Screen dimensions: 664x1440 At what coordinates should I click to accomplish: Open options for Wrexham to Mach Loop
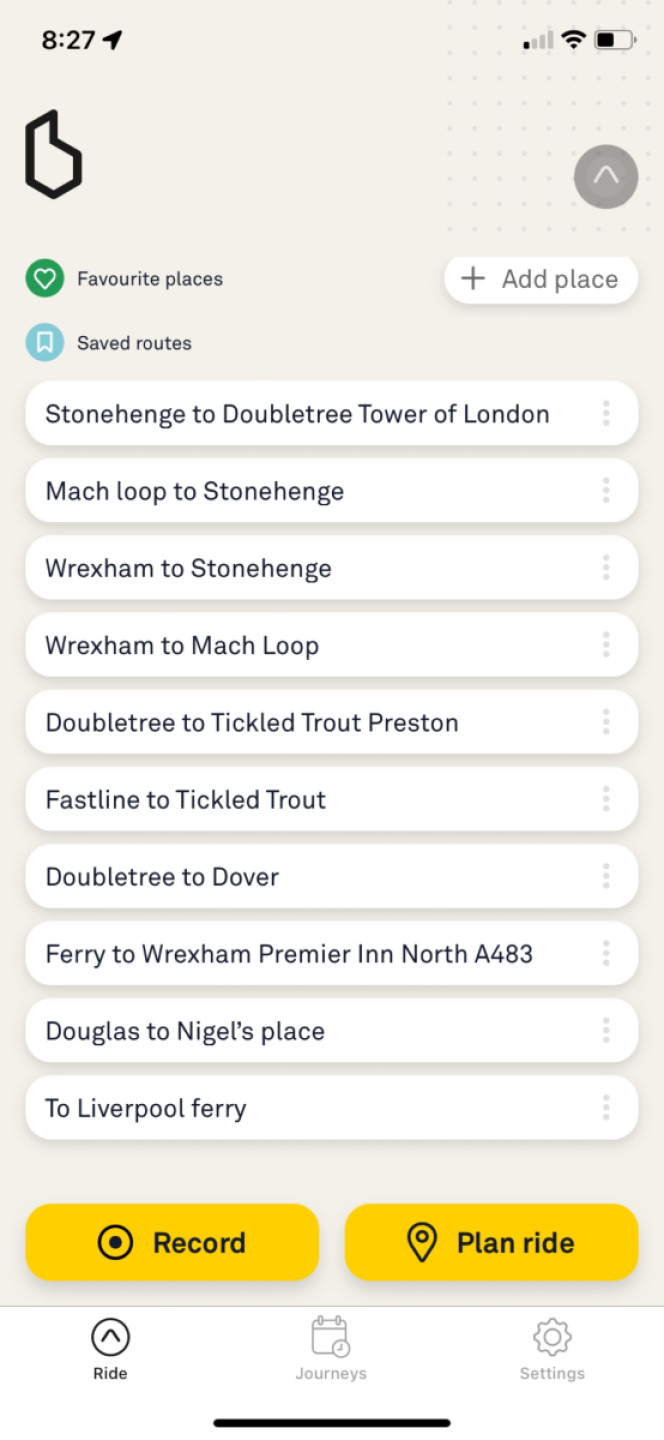click(x=606, y=645)
